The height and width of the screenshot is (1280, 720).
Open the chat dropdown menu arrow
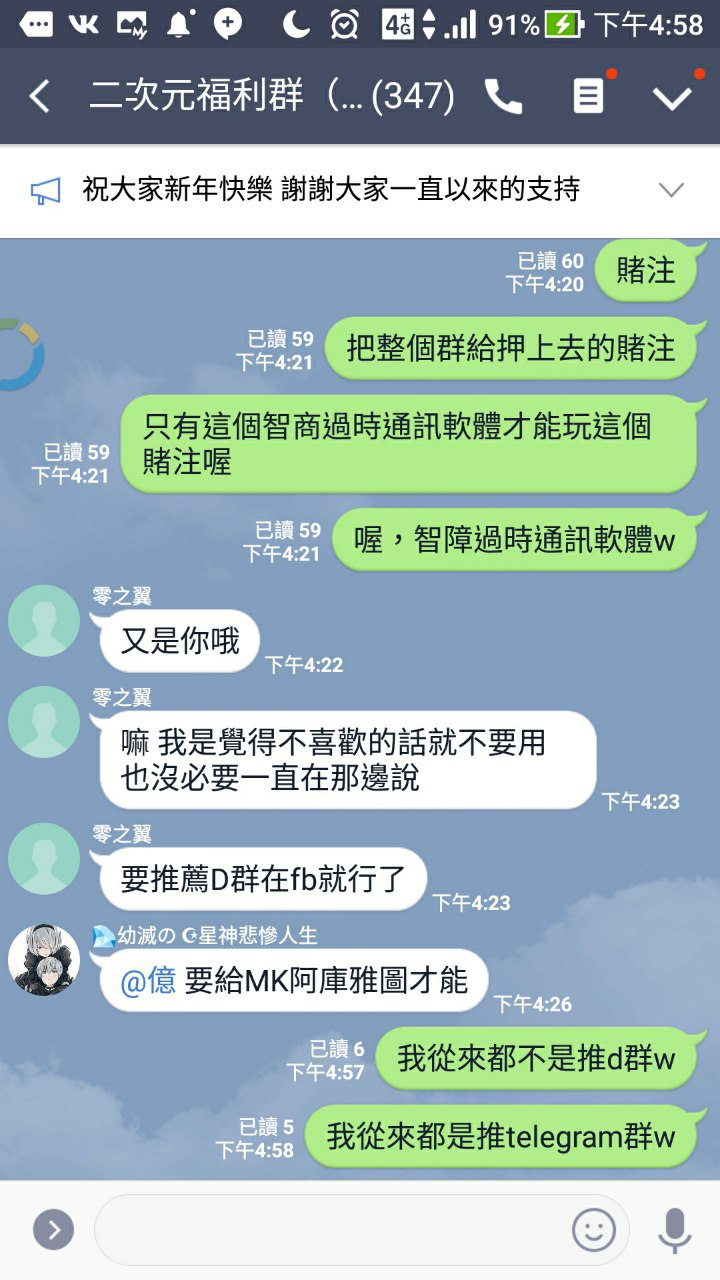coord(672,97)
